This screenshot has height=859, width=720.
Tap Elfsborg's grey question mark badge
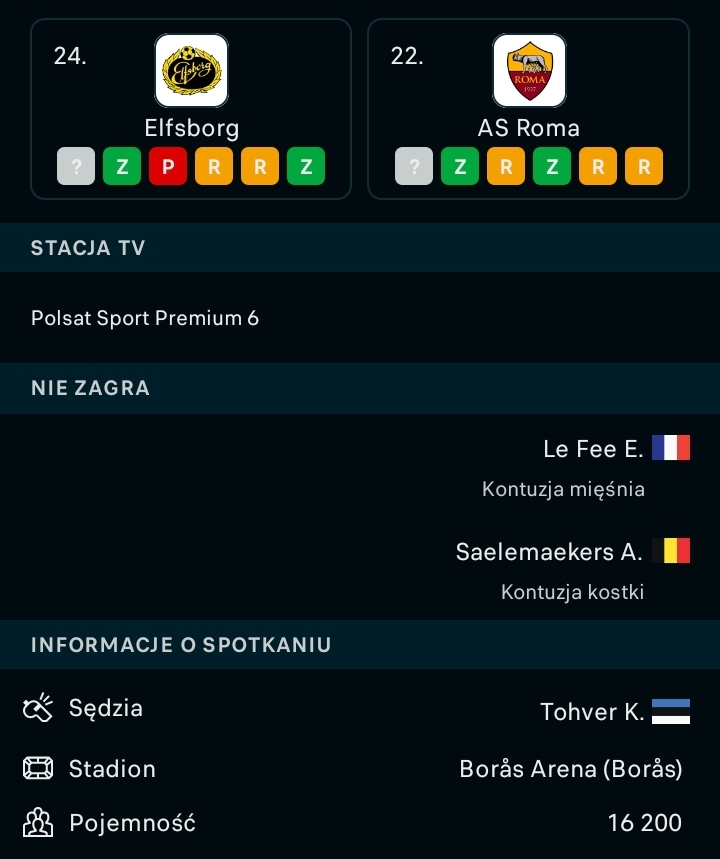tap(76, 167)
